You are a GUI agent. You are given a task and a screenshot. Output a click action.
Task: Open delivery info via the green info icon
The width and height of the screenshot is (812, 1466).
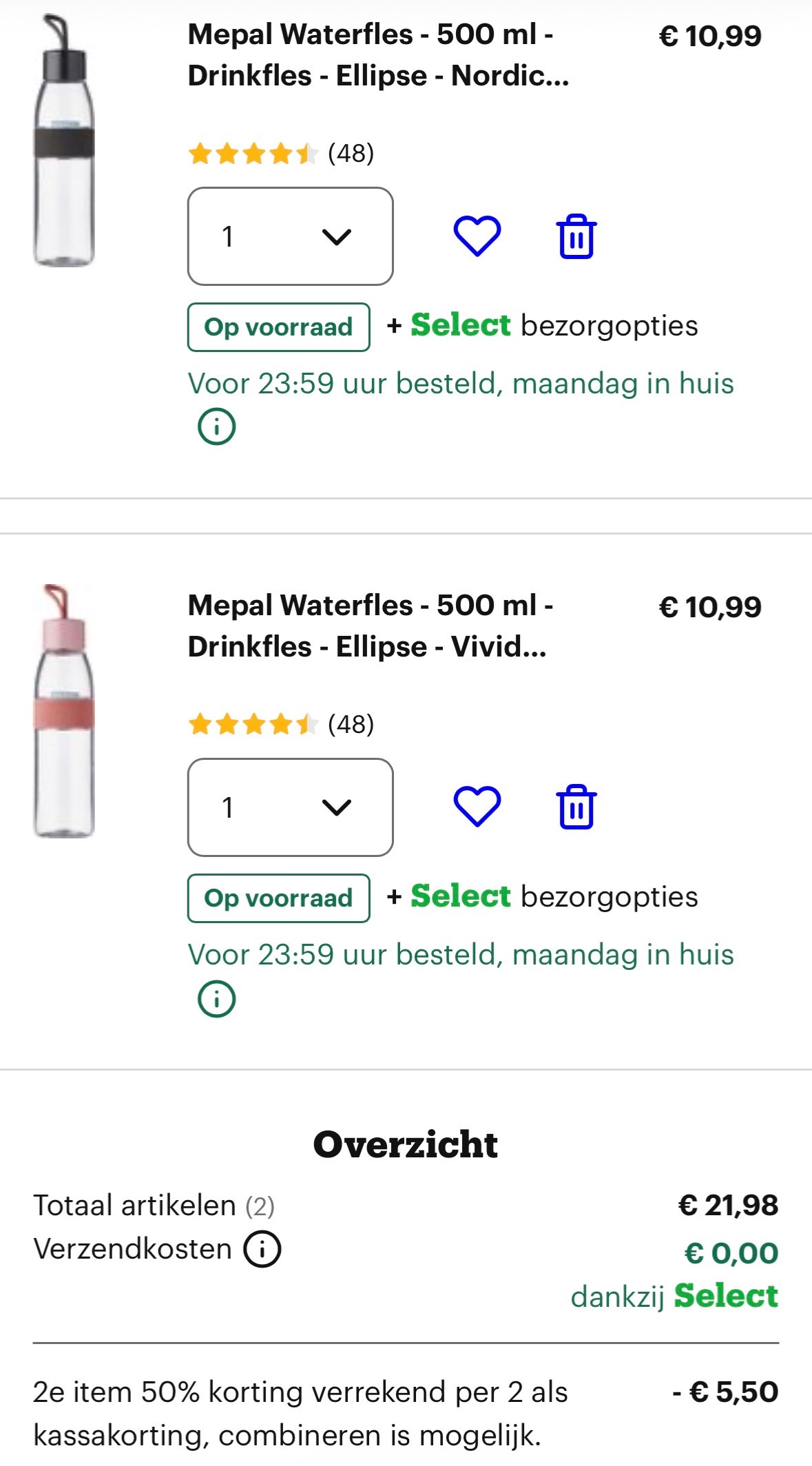coord(218,427)
